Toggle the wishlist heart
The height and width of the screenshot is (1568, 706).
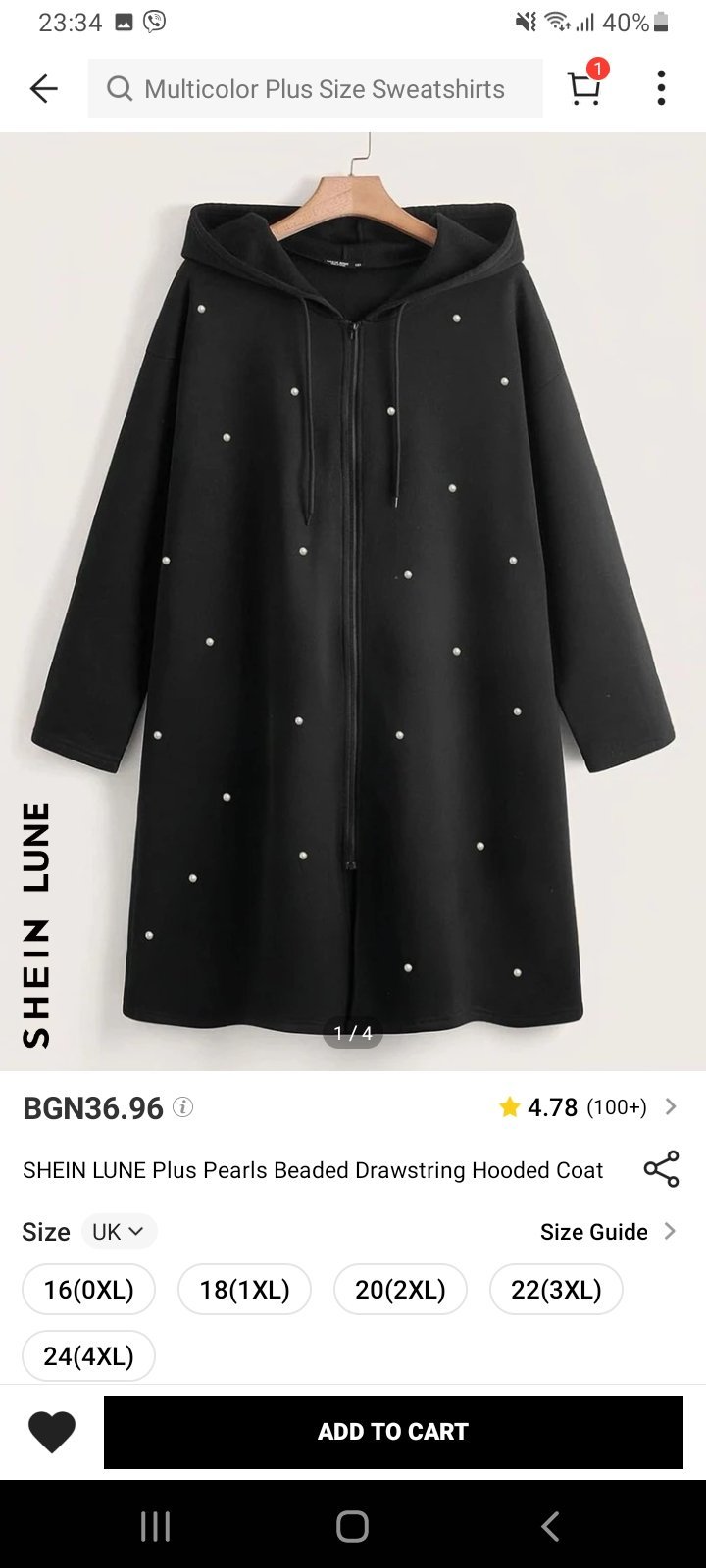pos(52,1432)
